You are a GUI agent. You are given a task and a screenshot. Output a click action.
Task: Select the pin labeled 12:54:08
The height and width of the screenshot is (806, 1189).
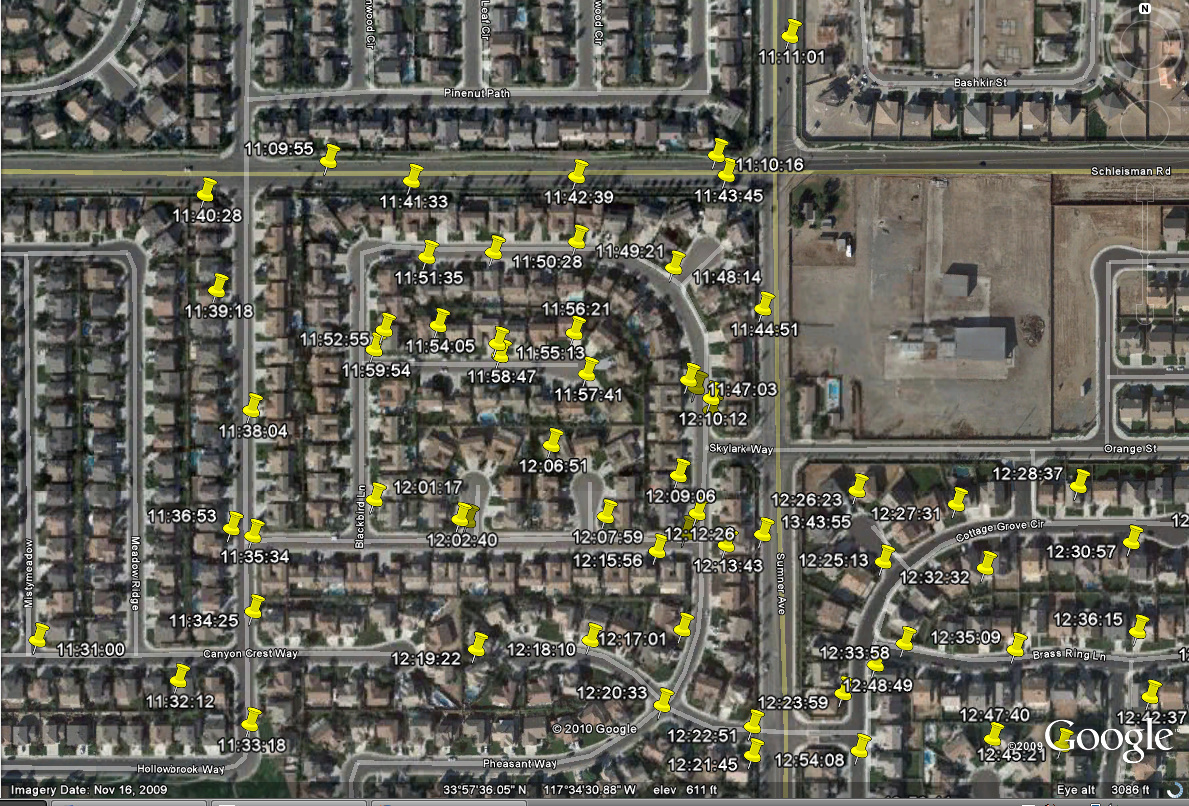pyautogui.click(x=862, y=744)
